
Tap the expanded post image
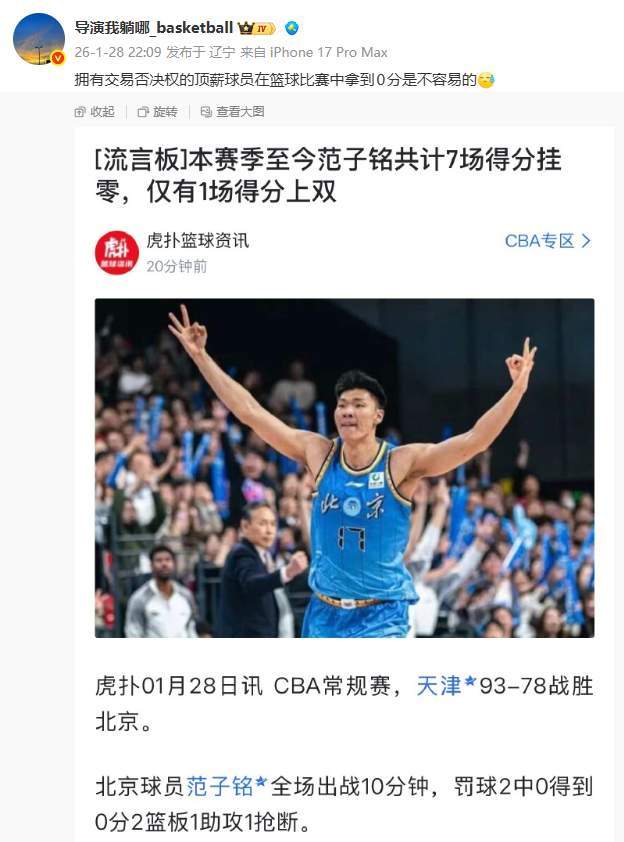[344, 480]
